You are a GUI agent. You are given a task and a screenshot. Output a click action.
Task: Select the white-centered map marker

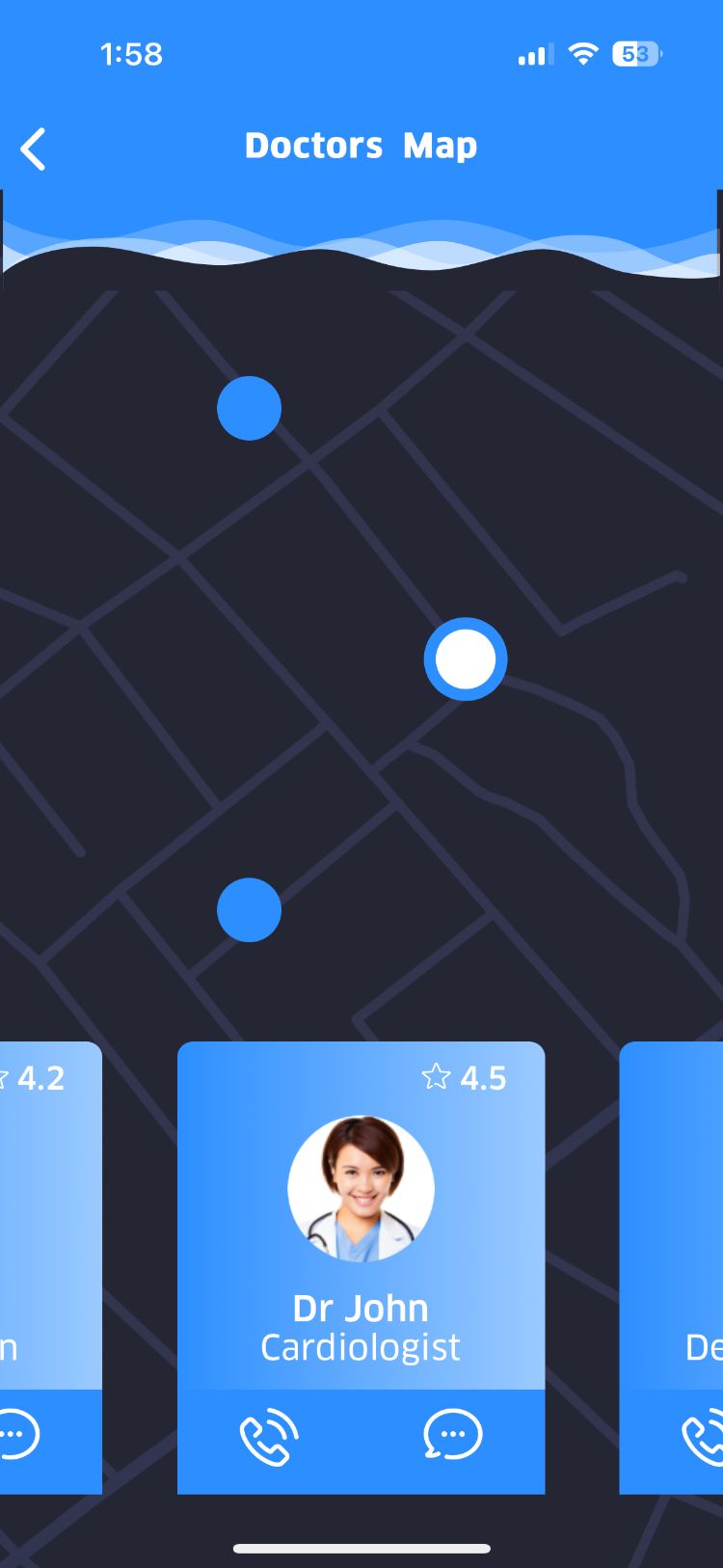[x=466, y=659]
